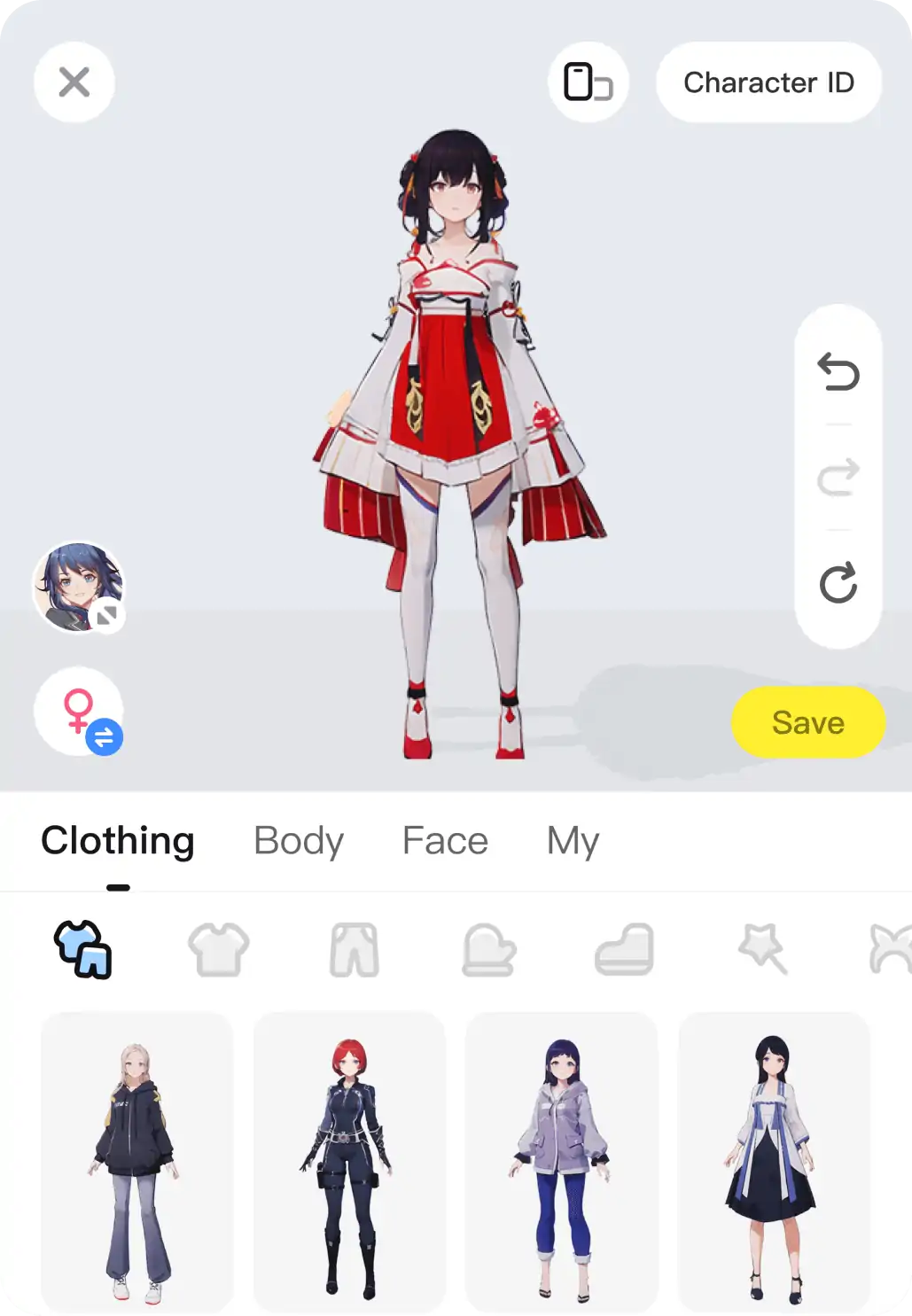Viewport: 912px width, 1316px height.
Task: Switch to the Face tab
Action: (445, 840)
